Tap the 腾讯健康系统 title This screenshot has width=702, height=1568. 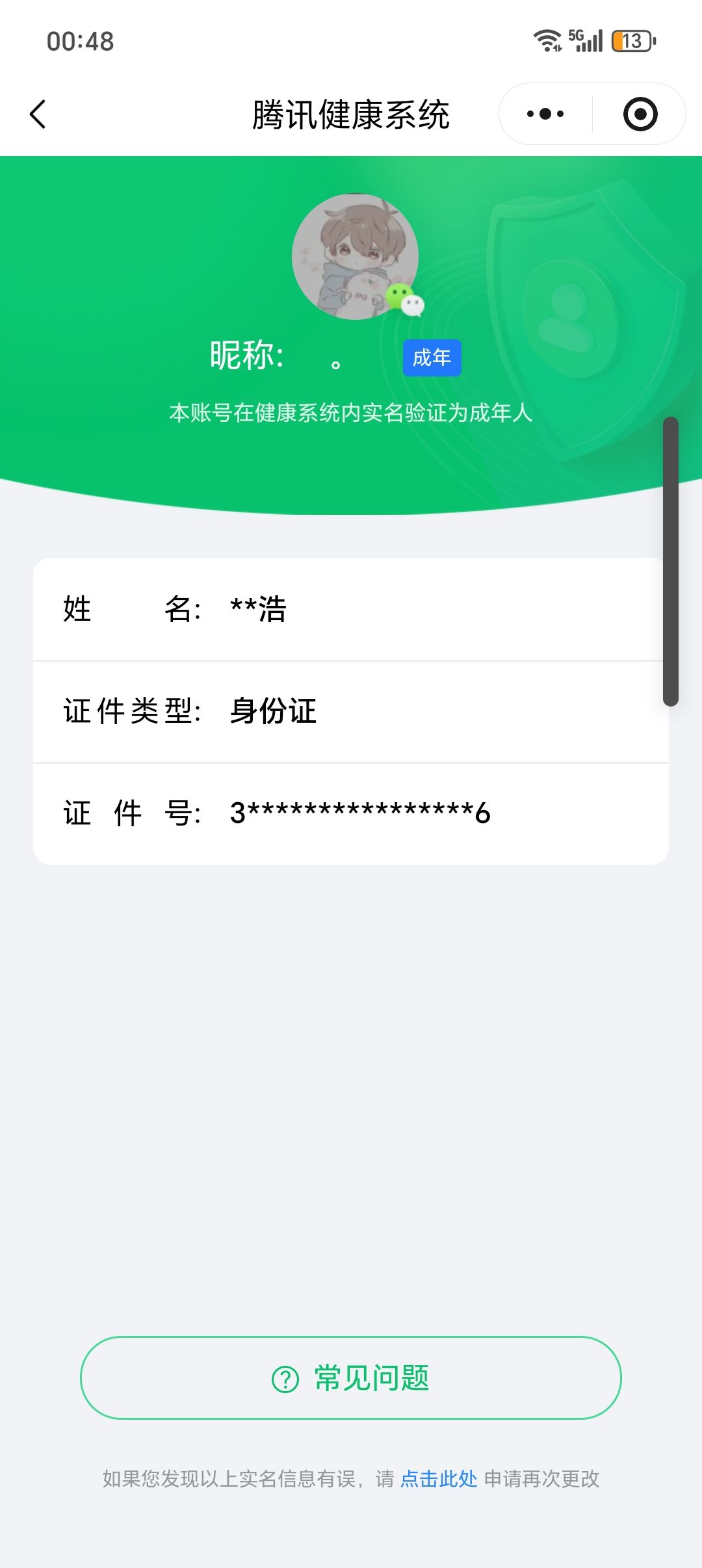(351, 113)
